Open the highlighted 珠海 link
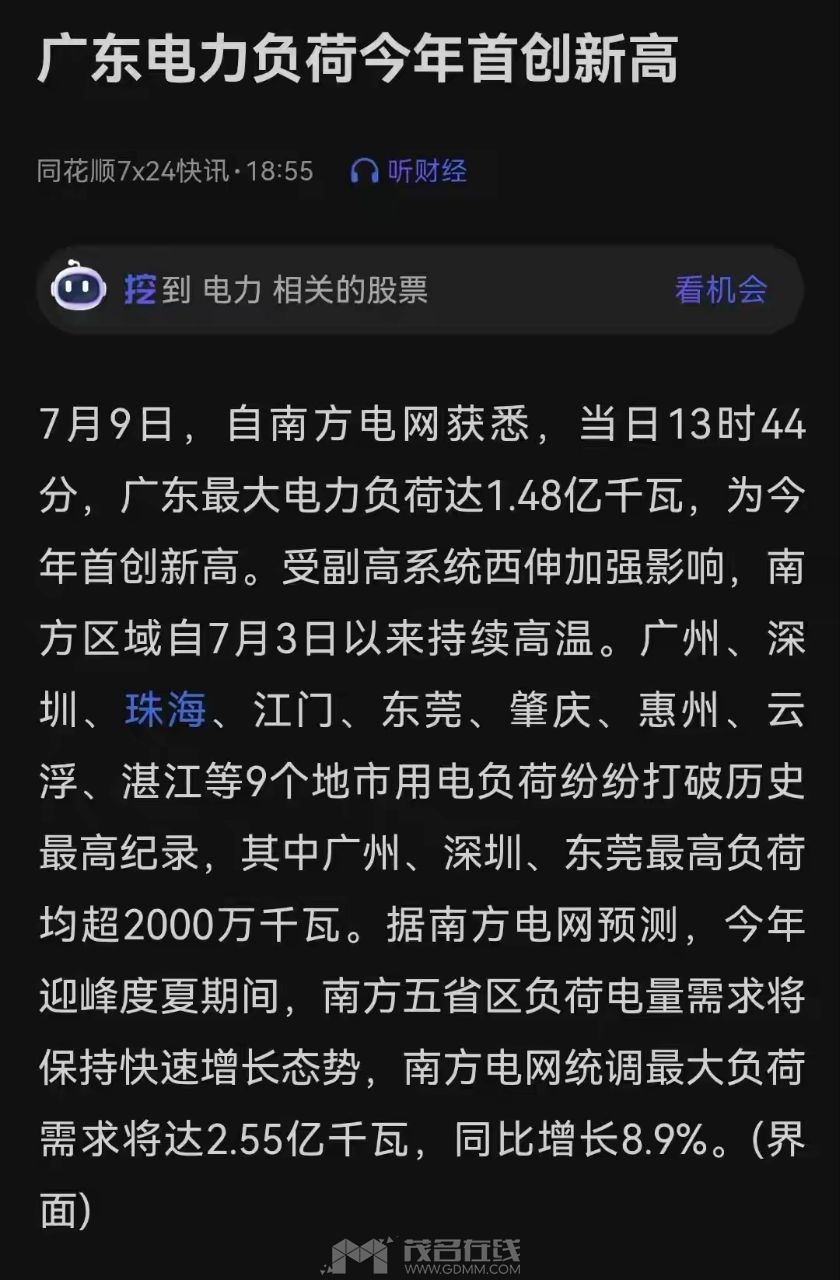The image size is (840, 1280). [x=165, y=711]
